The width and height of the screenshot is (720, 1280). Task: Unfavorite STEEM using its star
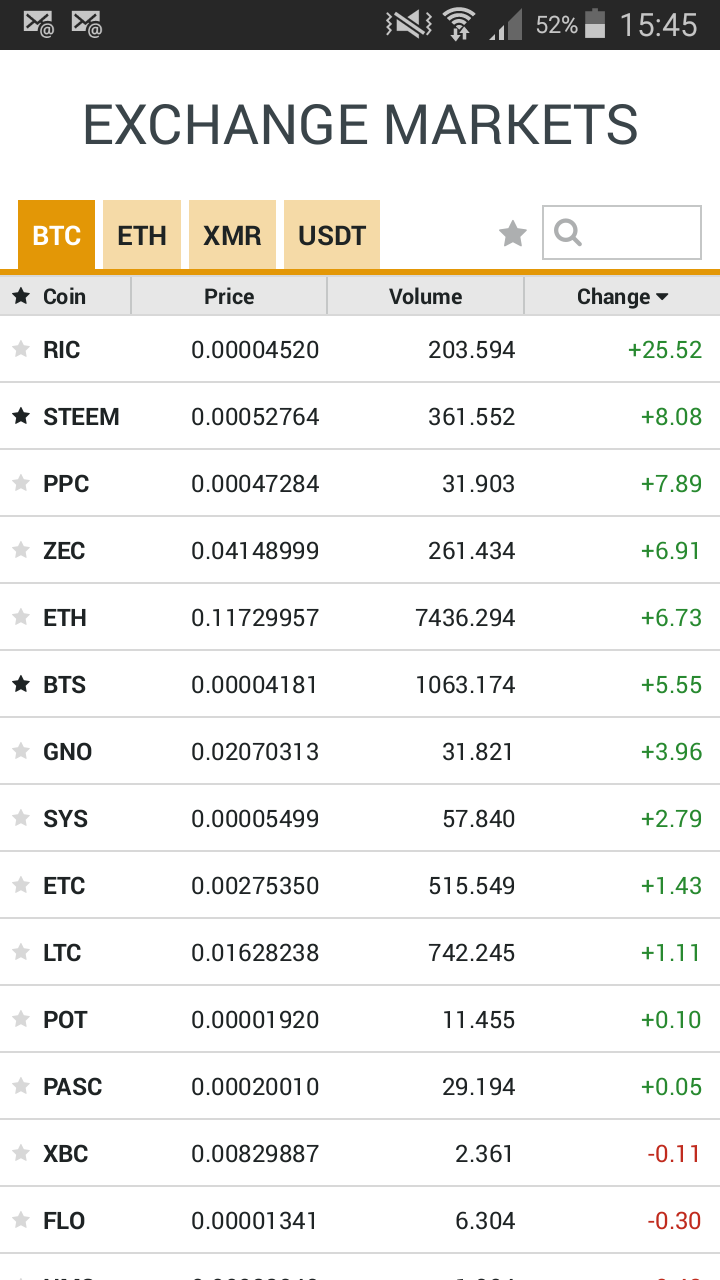tap(21, 416)
